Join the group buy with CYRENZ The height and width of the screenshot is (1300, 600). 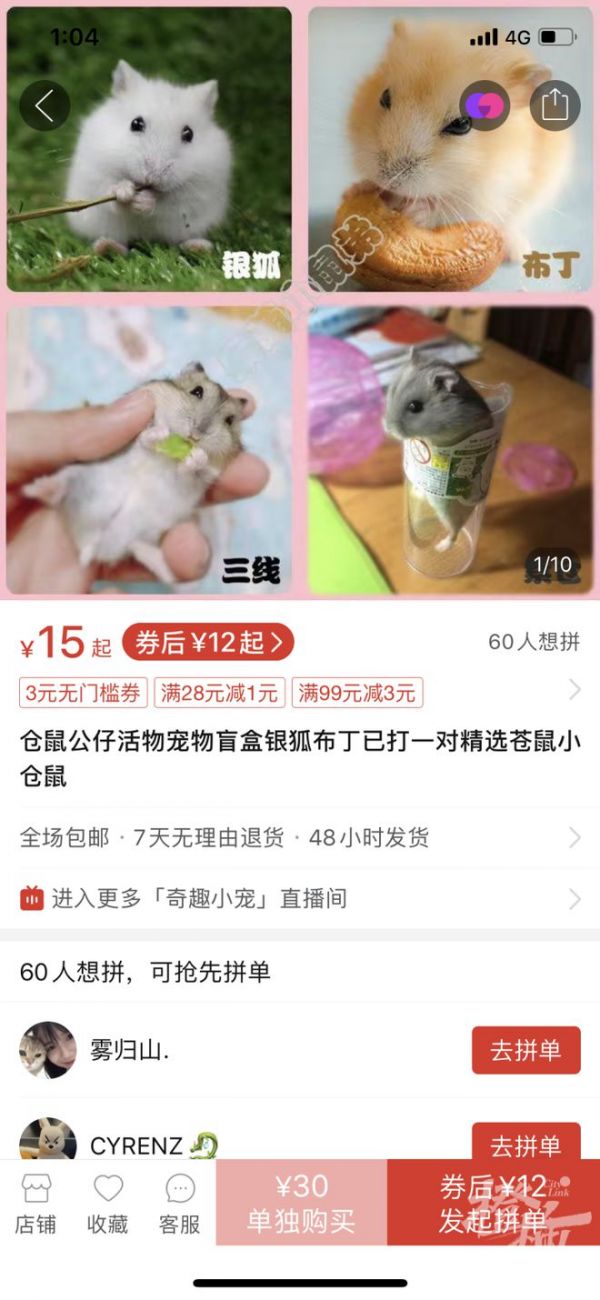[x=525, y=1143]
